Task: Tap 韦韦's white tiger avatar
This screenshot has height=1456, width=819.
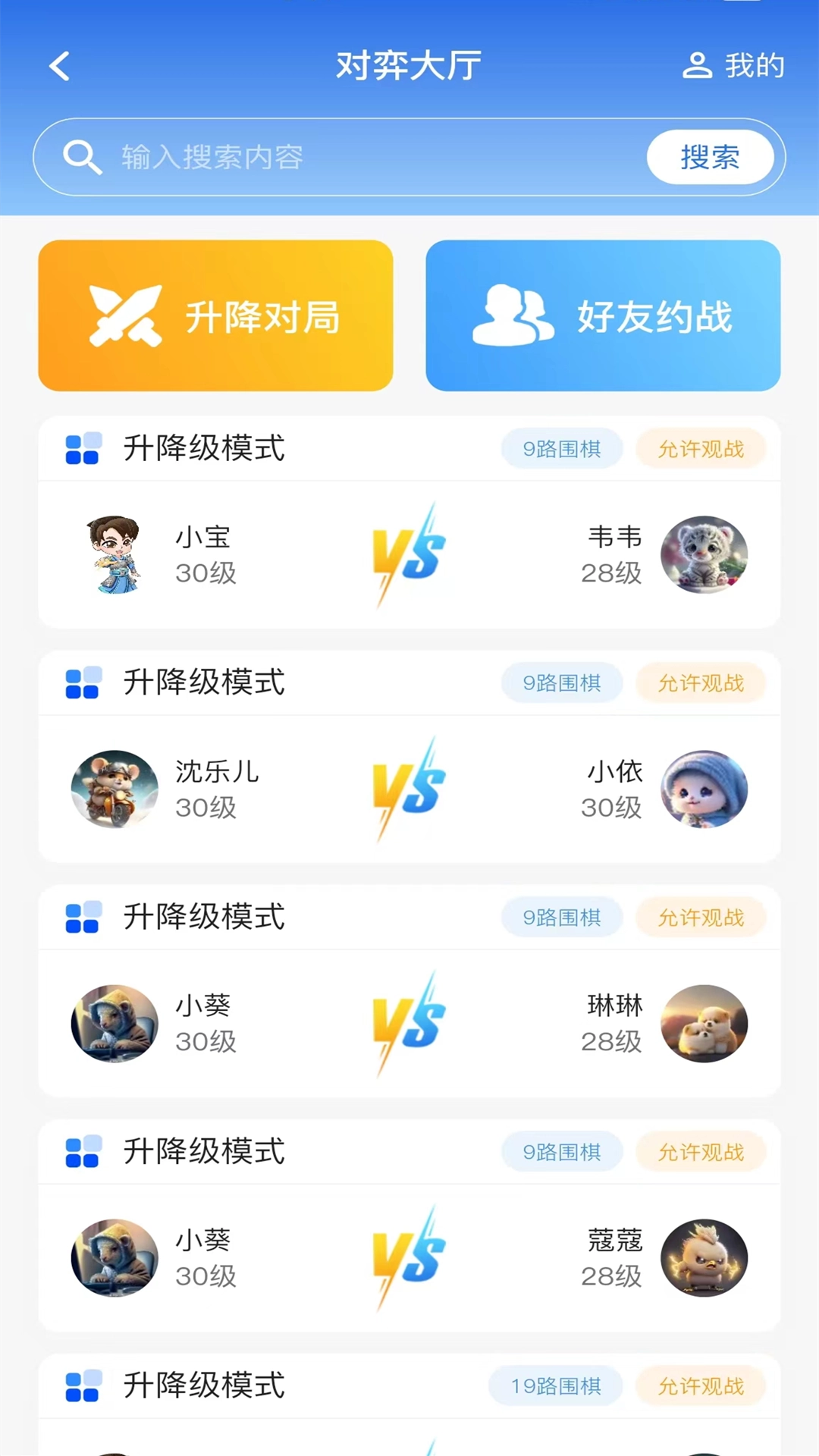Action: [x=705, y=555]
